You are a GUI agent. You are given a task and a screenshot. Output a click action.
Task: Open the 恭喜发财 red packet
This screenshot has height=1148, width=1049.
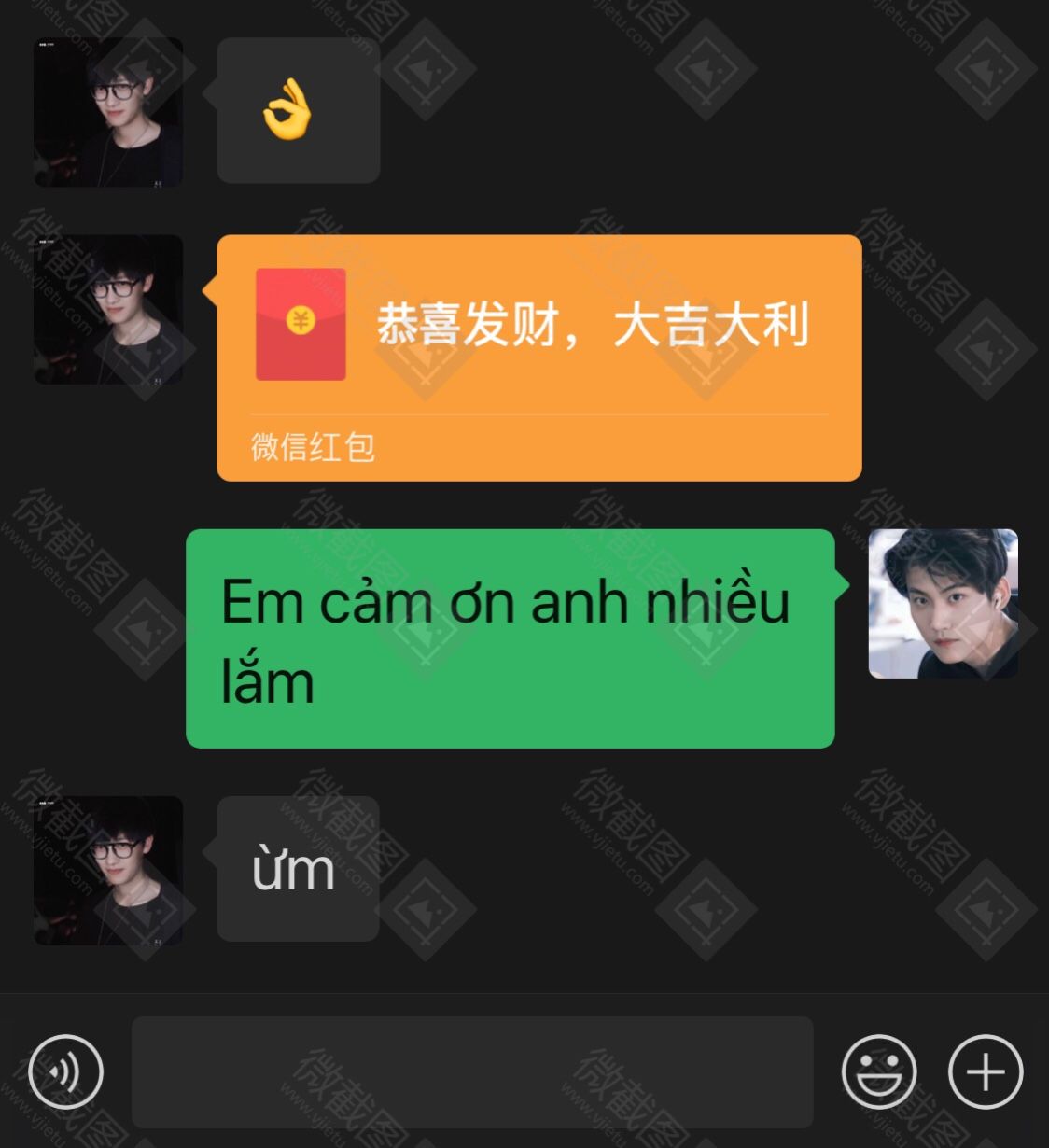pyautogui.click(x=538, y=357)
